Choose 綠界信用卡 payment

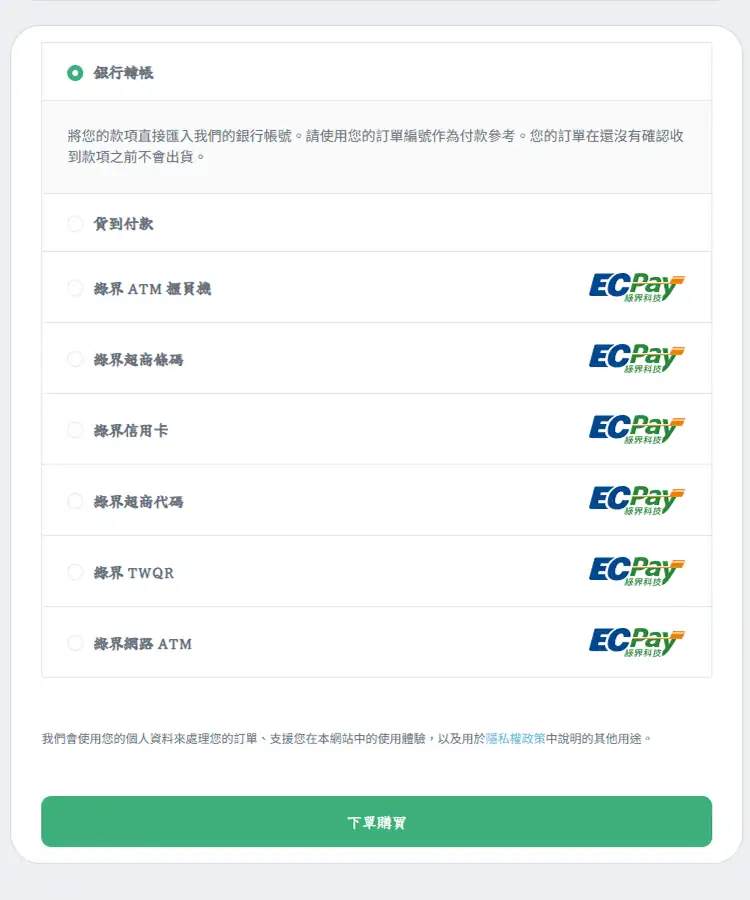[75, 430]
